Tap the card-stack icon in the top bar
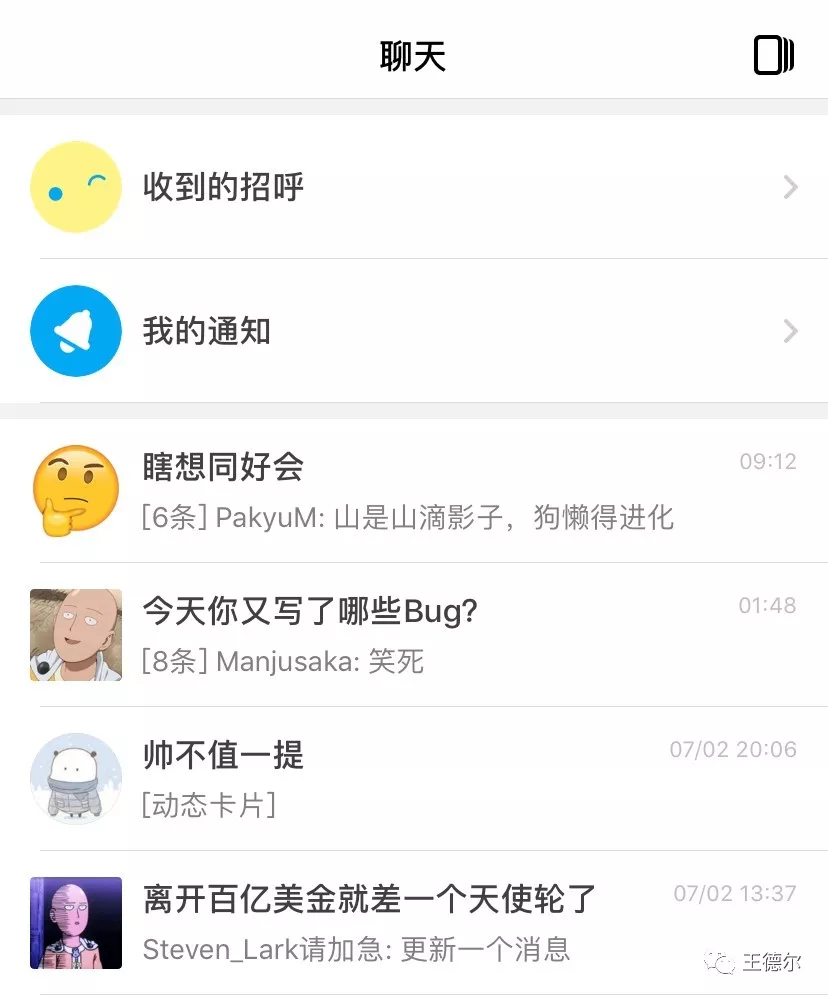This screenshot has width=828, height=998. click(773, 55)
